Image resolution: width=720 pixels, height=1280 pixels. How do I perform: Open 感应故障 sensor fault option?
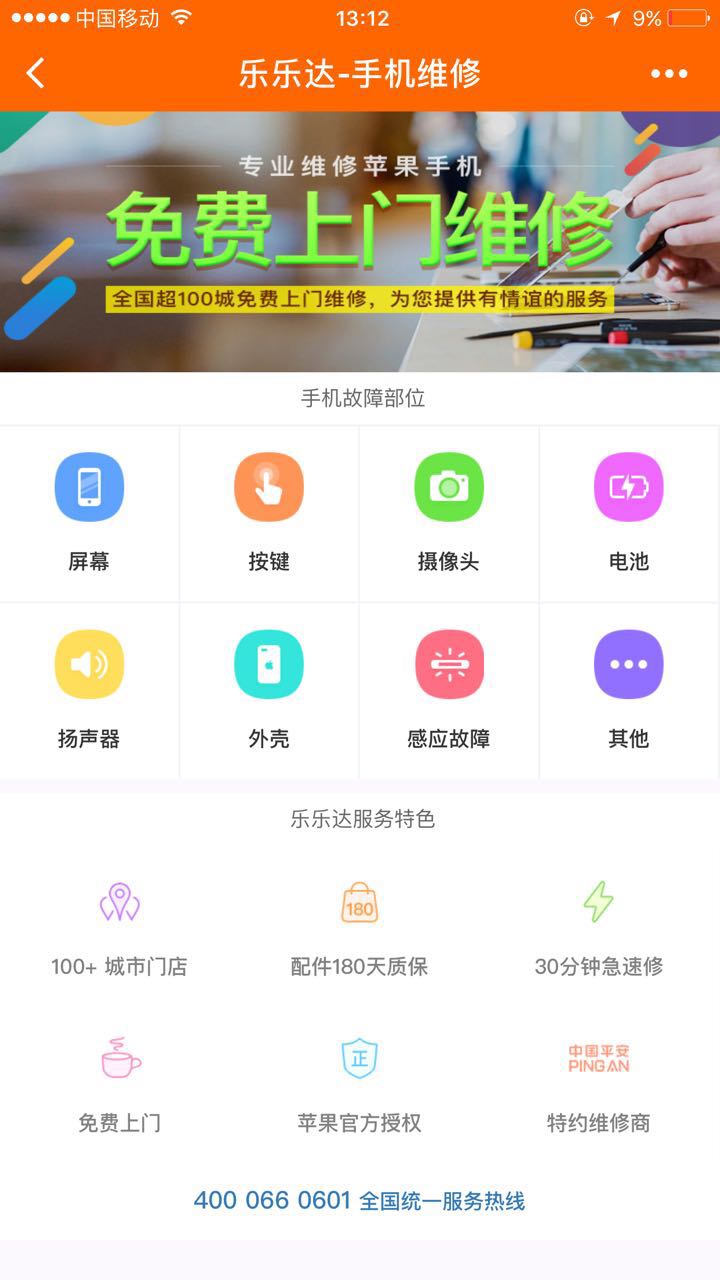point(449,690)
